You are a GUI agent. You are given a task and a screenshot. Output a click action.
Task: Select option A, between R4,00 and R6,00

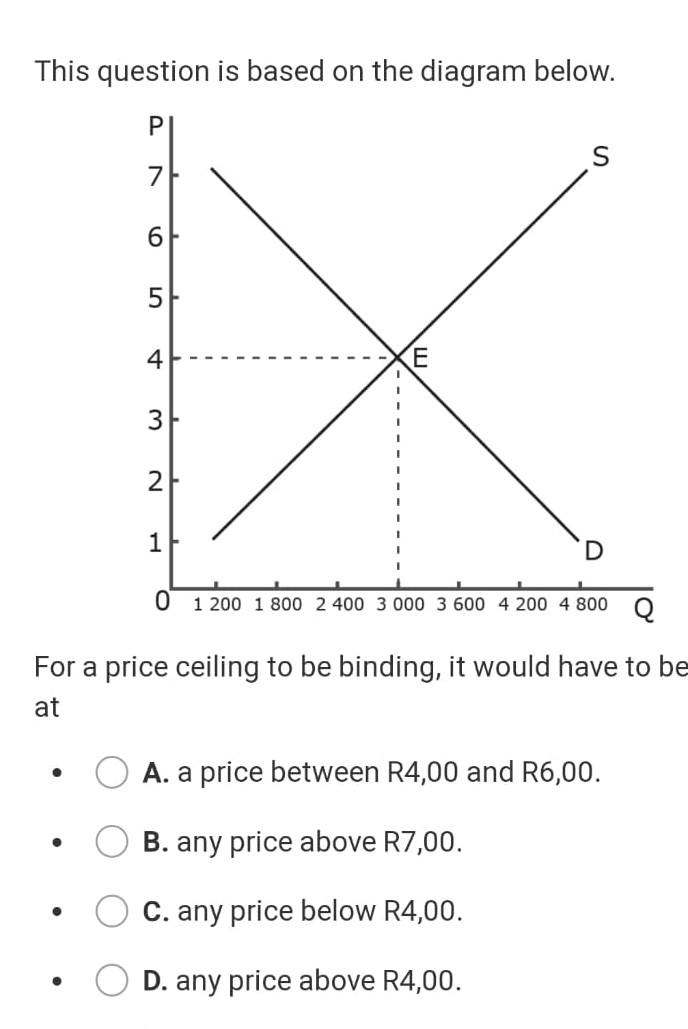pyautogui.click(x=111, y=772)
